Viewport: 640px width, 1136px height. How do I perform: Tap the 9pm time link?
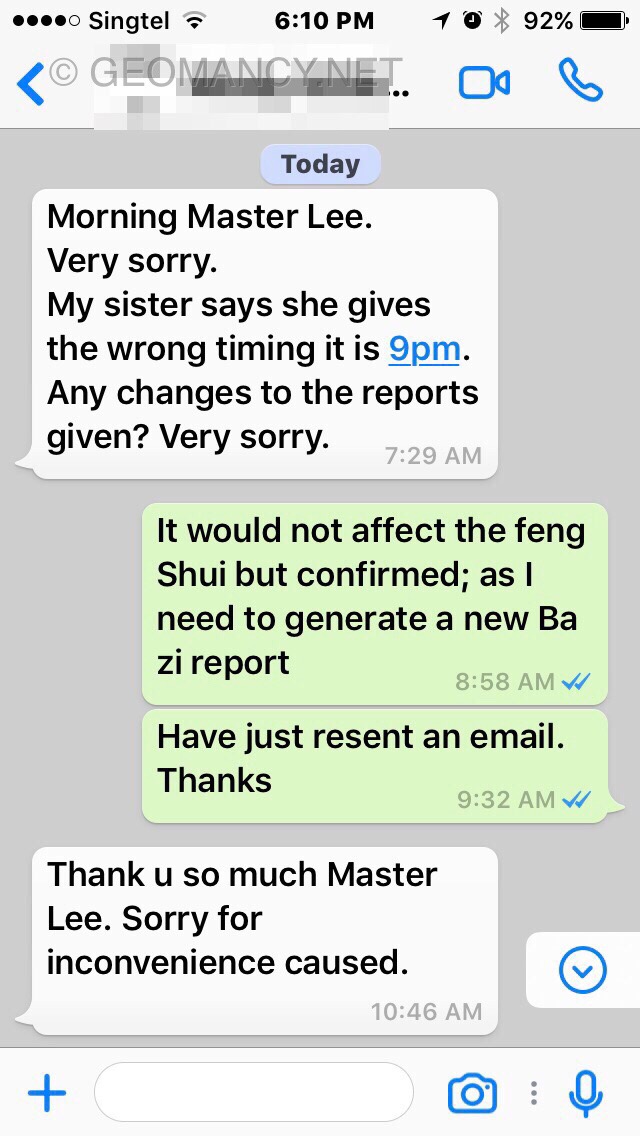point(424,349)
